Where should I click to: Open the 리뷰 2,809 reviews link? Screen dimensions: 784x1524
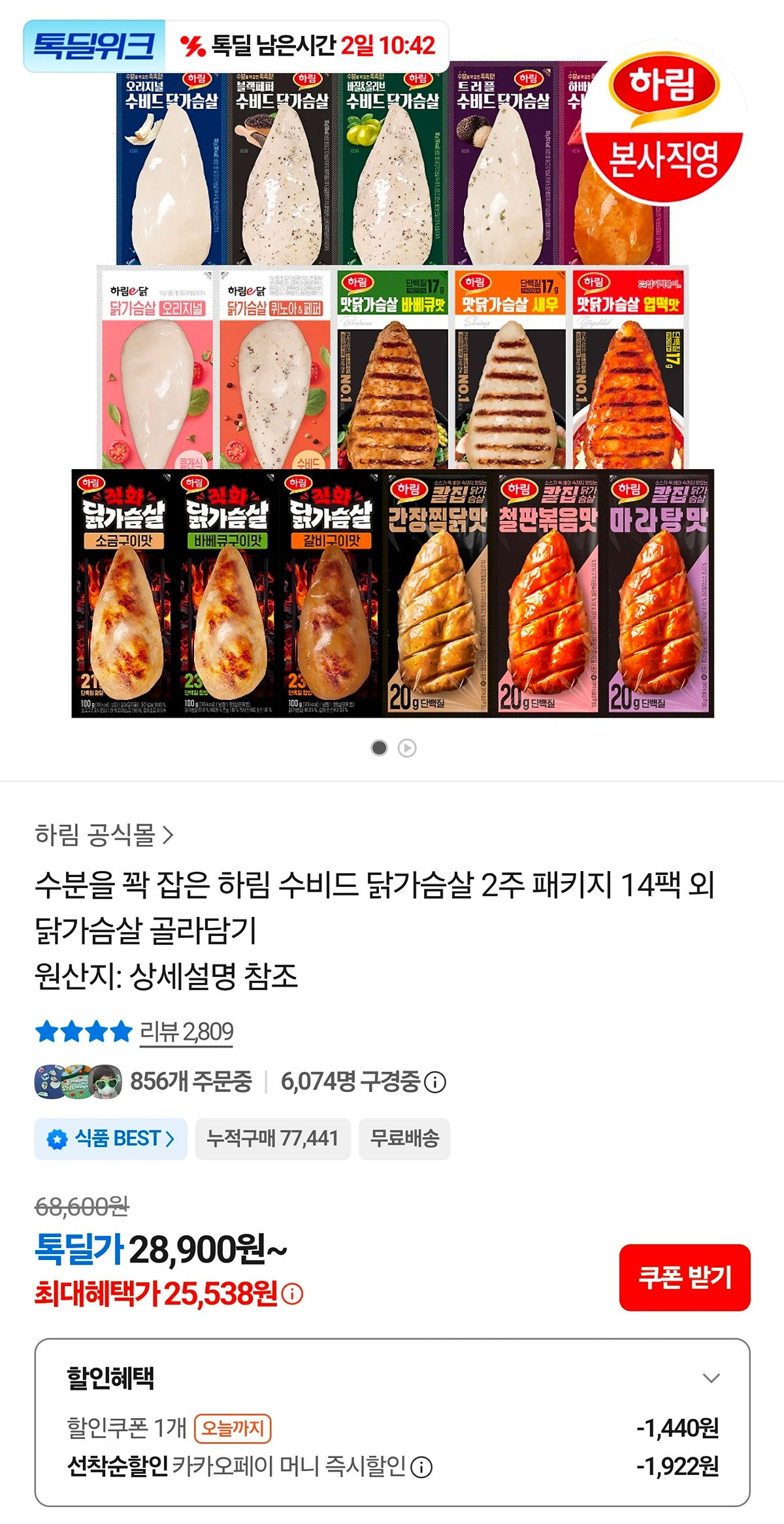(x=186, y=1032)
